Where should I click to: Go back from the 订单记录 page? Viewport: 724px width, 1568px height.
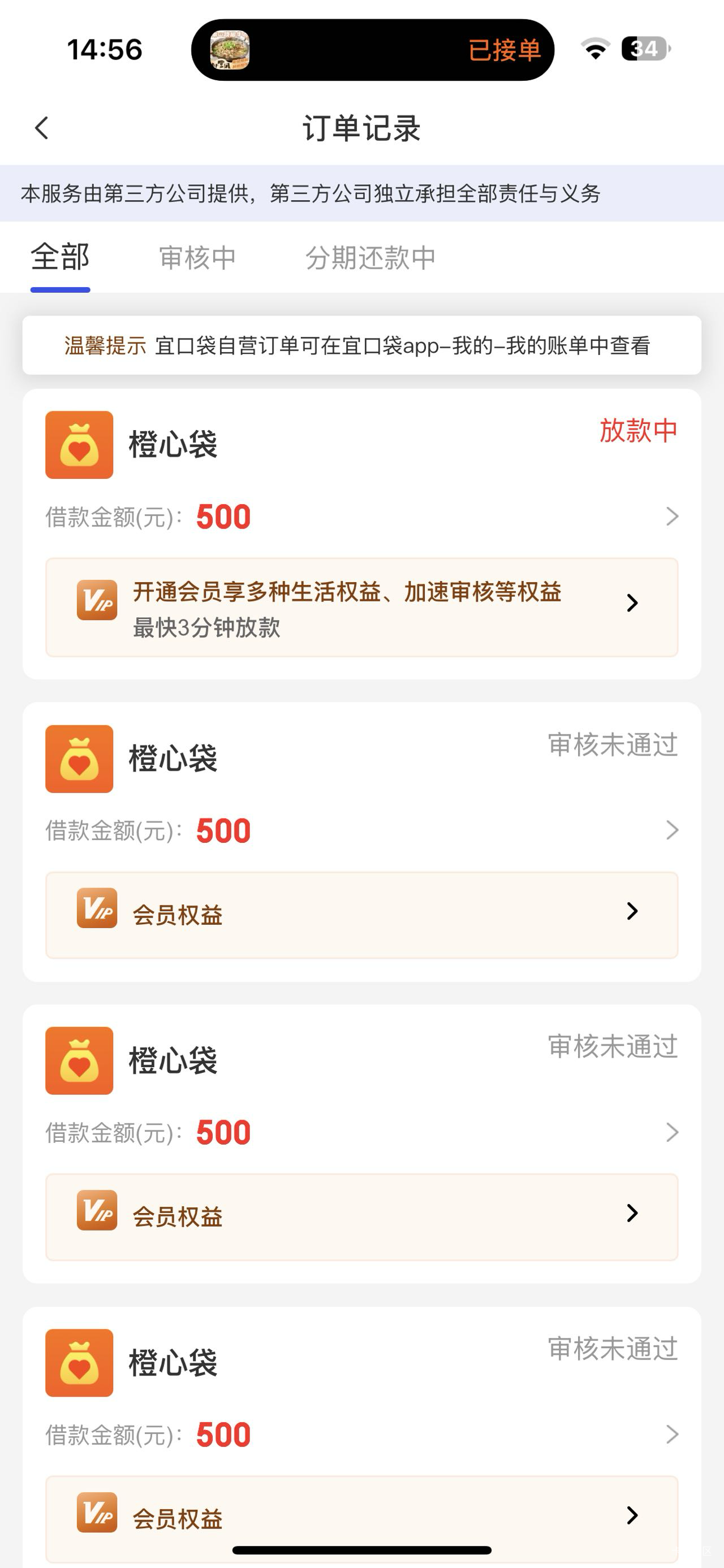tap(42, 128)
